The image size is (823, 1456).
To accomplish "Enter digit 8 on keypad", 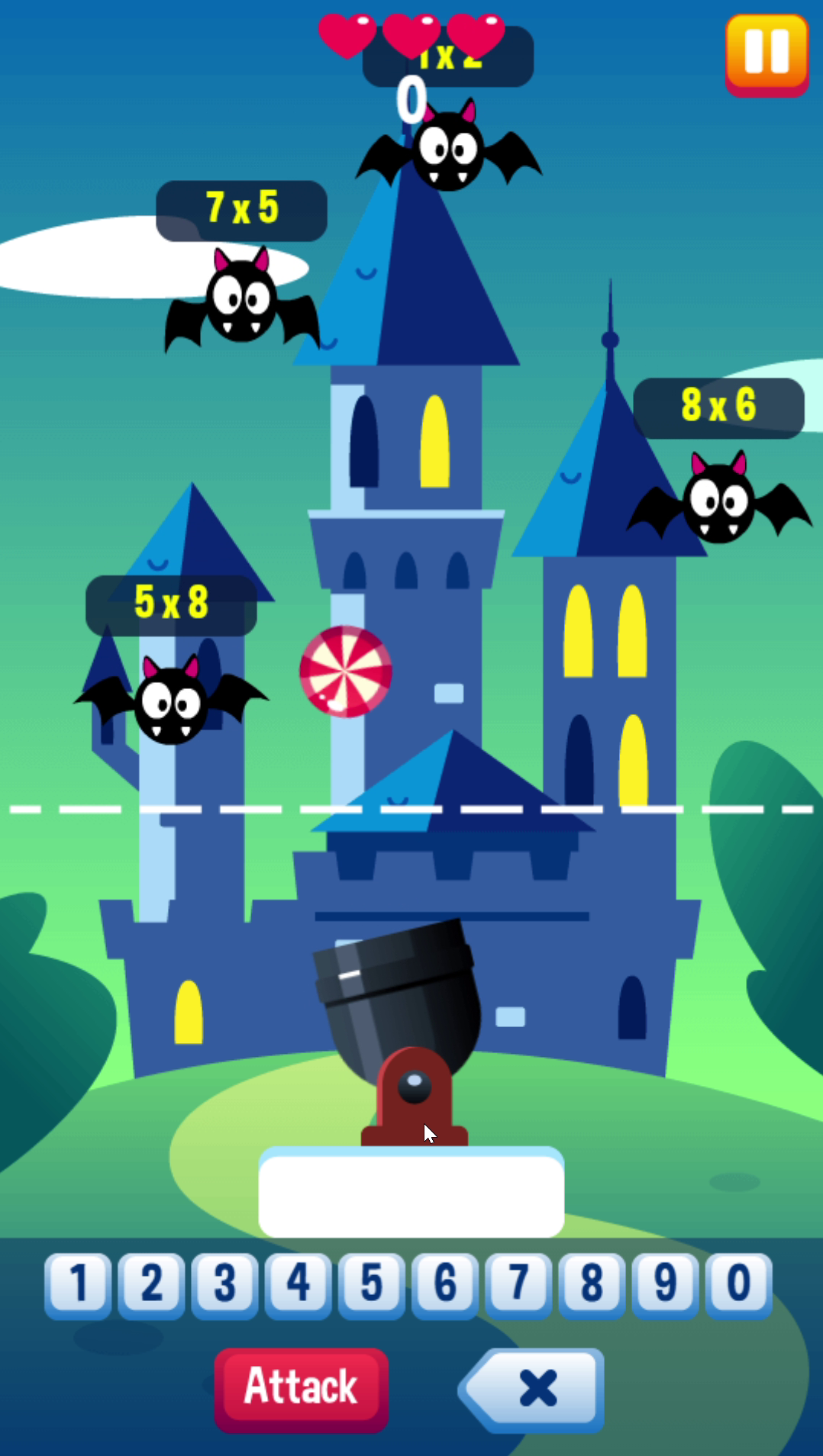I will coord(592,1284).
